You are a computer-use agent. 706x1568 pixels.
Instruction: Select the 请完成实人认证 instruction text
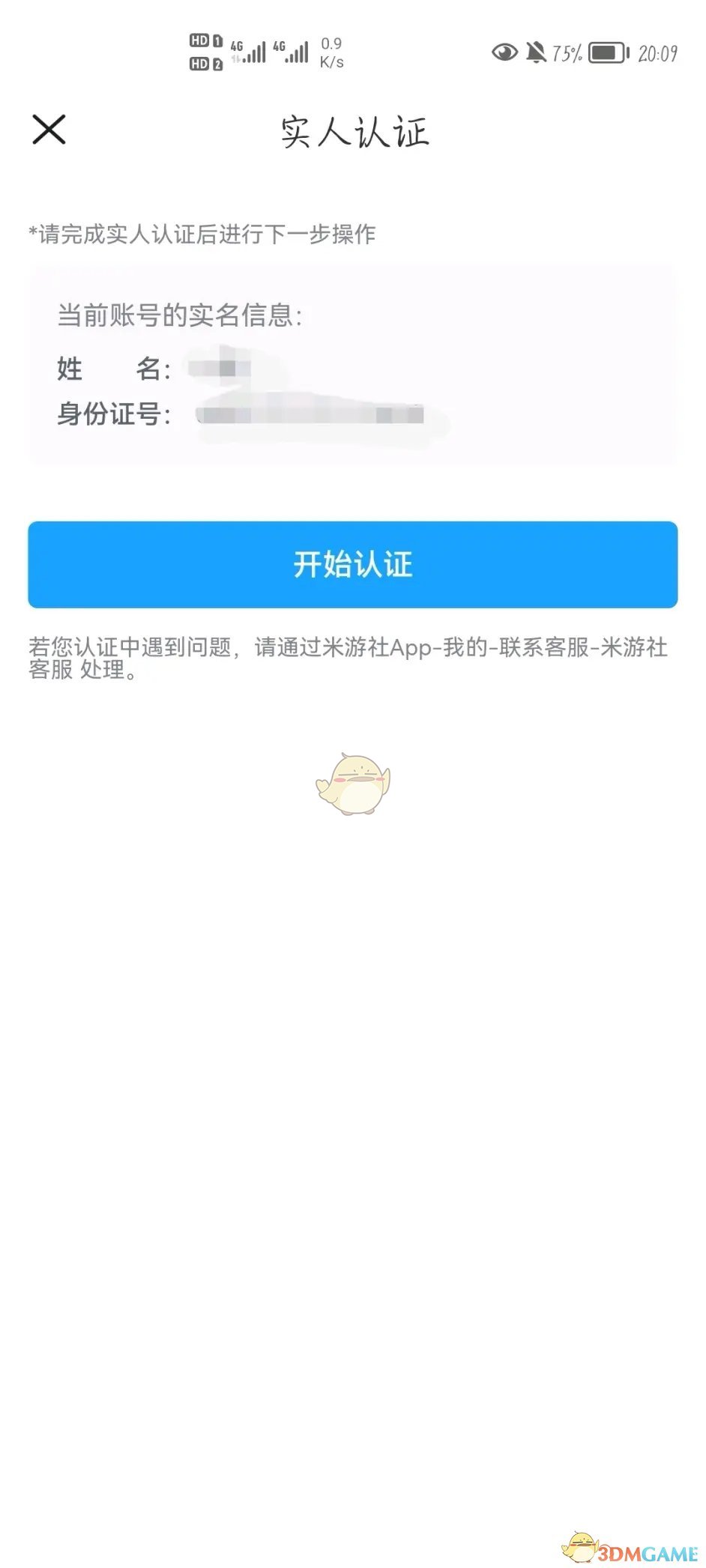coord(204,234)
